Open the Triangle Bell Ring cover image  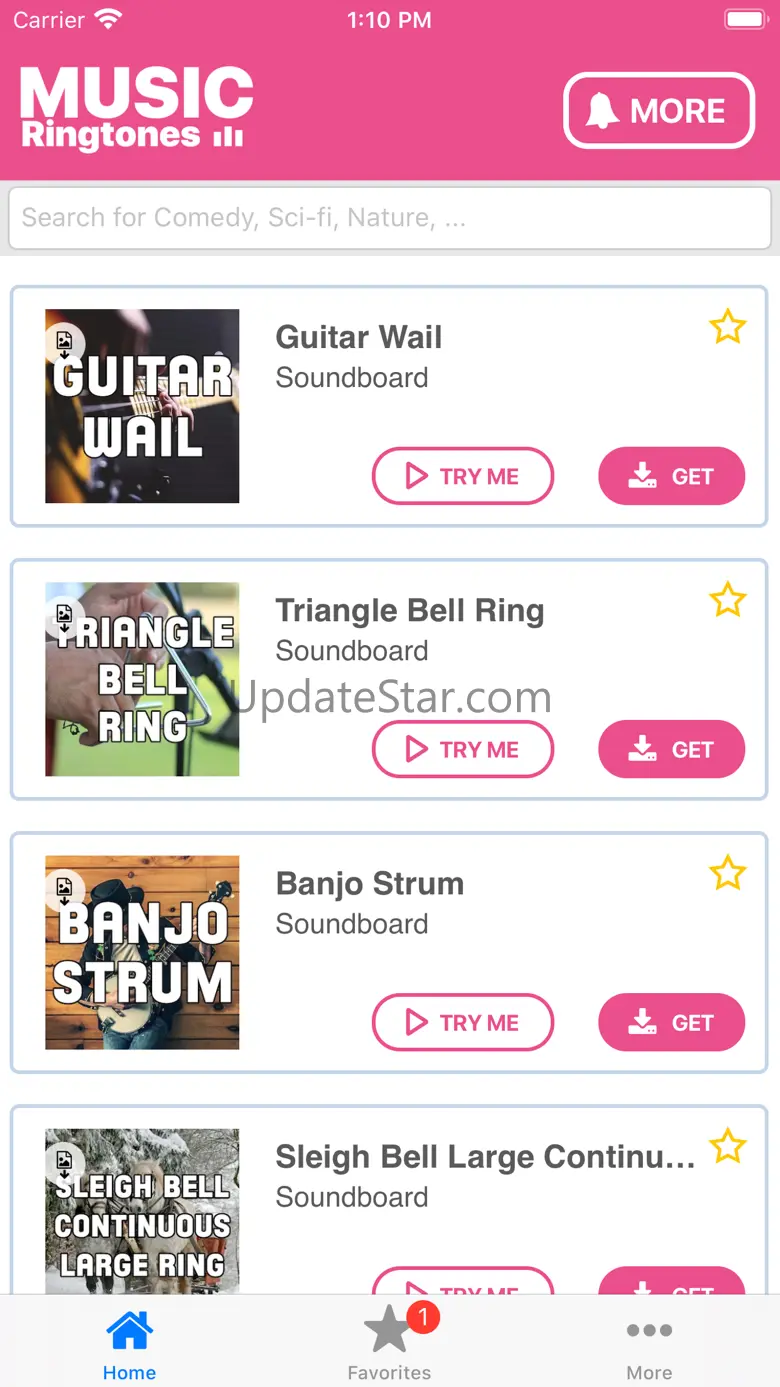tap(142, 679)
